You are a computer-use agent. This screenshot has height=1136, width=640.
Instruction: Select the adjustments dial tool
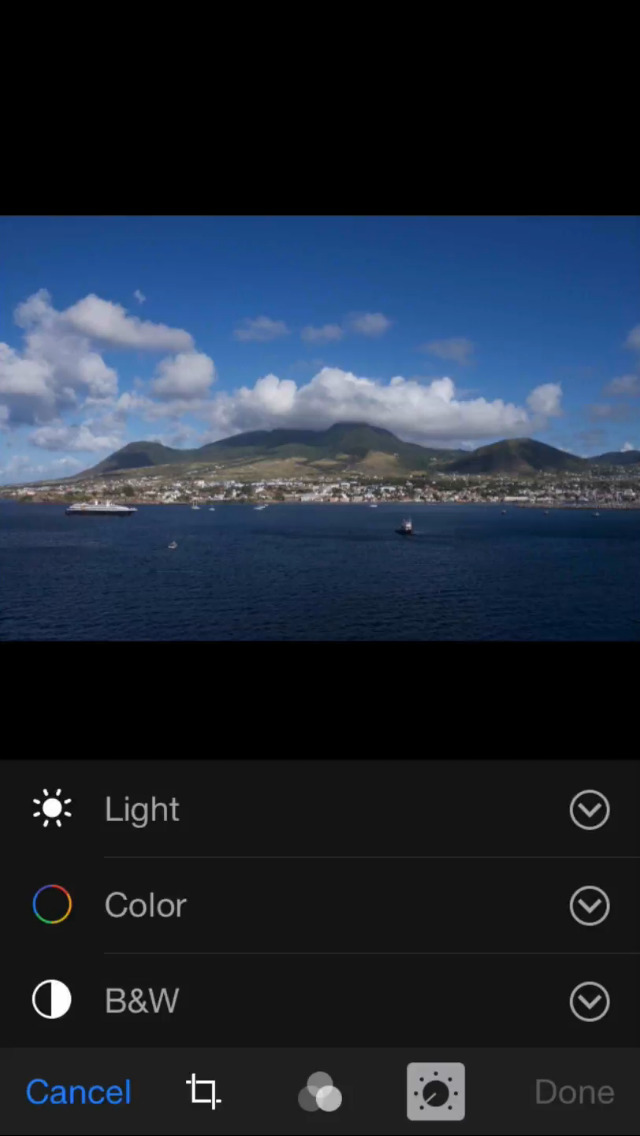(x=436, y=1092)
